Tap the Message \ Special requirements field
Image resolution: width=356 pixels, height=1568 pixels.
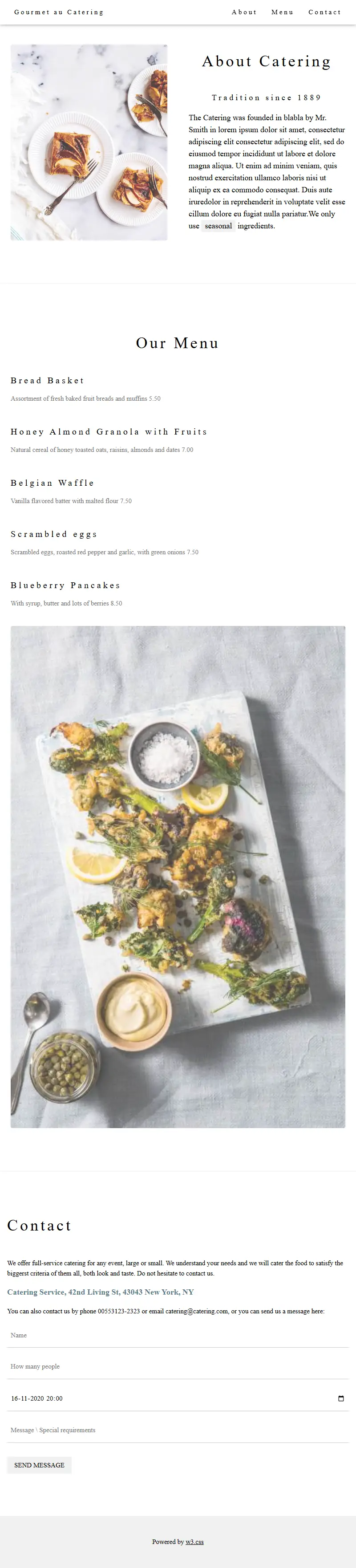[x=178, y=1430]
